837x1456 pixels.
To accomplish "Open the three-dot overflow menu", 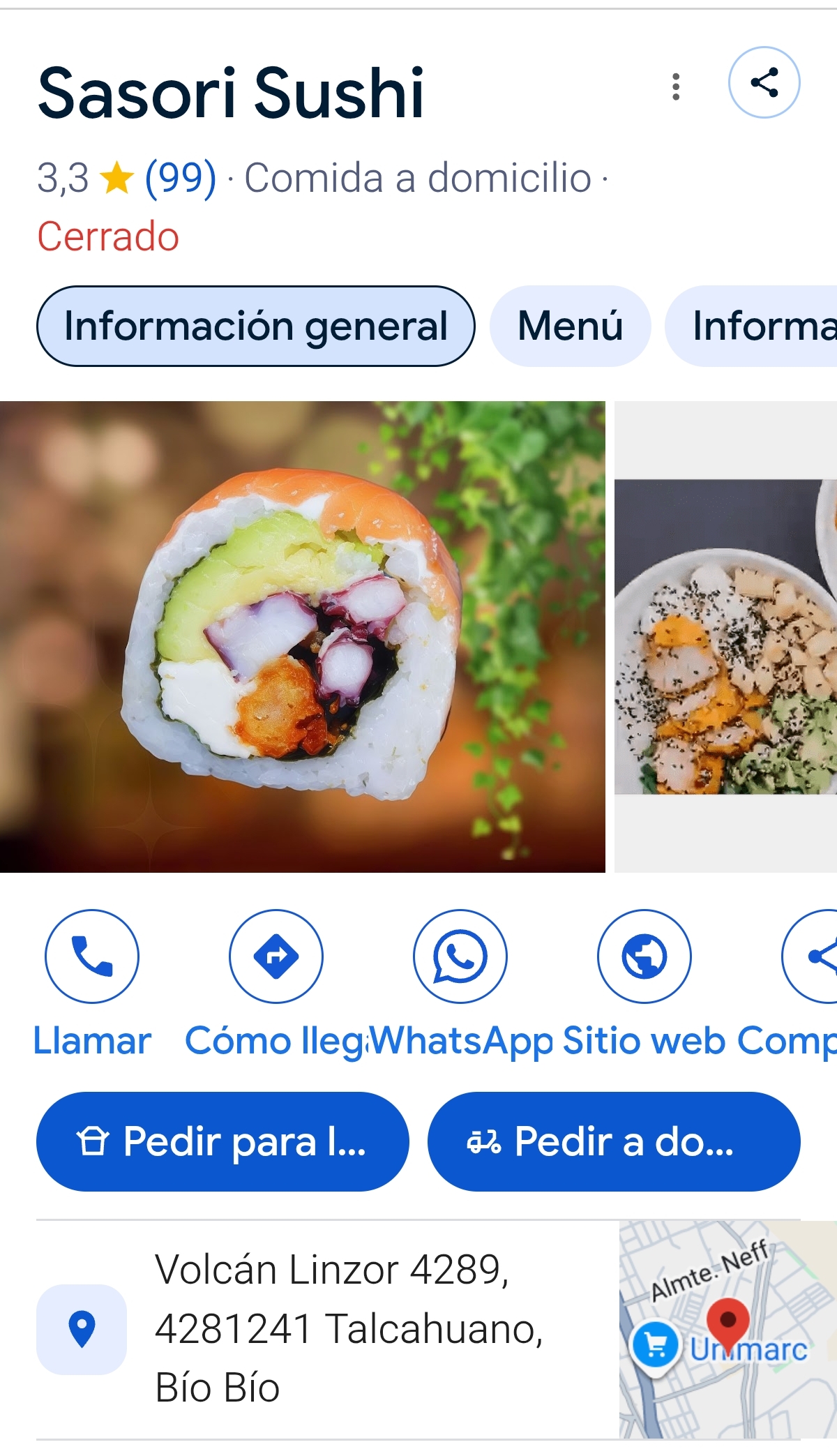I will [x=675, y=87].
